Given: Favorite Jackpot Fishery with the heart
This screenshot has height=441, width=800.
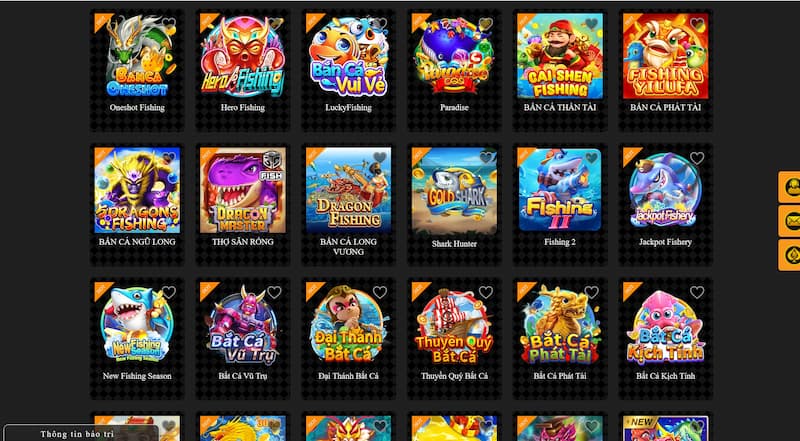Looking at the screenshot, I should (x=697, y=158).
